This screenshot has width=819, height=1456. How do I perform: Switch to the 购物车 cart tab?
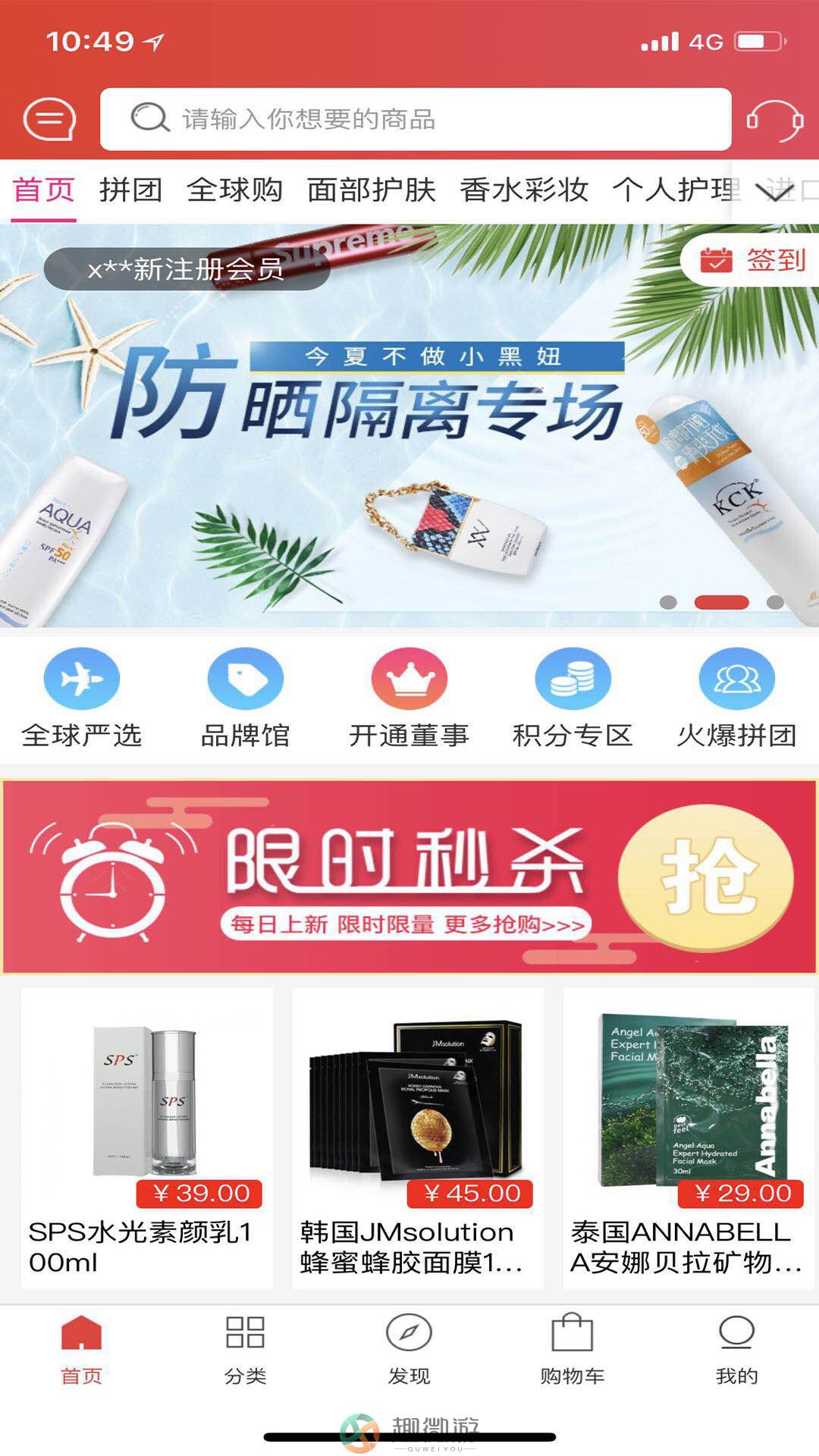[x=572, y=1348]
